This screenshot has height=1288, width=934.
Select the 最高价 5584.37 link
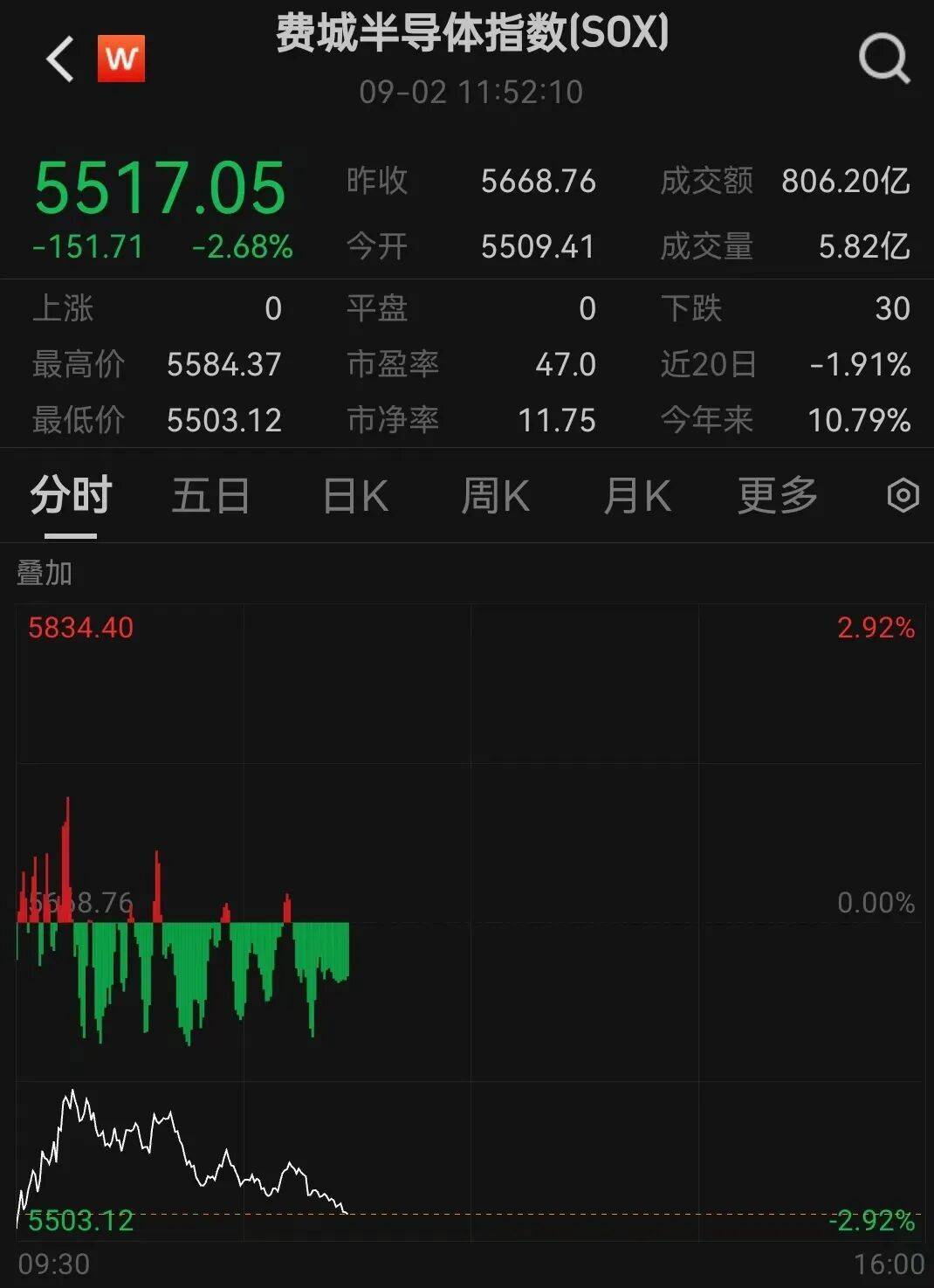tap(223, 364)
